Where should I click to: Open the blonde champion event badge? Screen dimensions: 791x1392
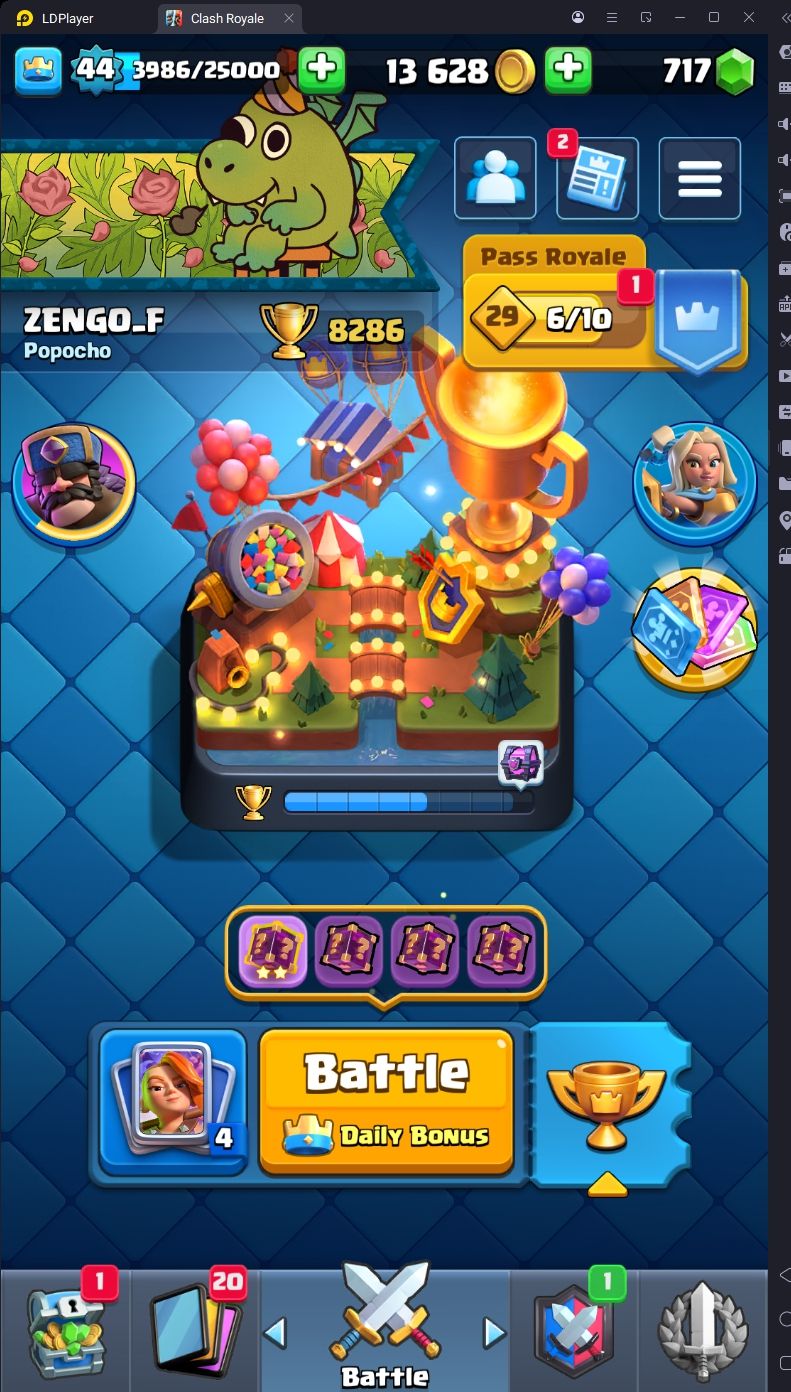(x=695, y=483)
